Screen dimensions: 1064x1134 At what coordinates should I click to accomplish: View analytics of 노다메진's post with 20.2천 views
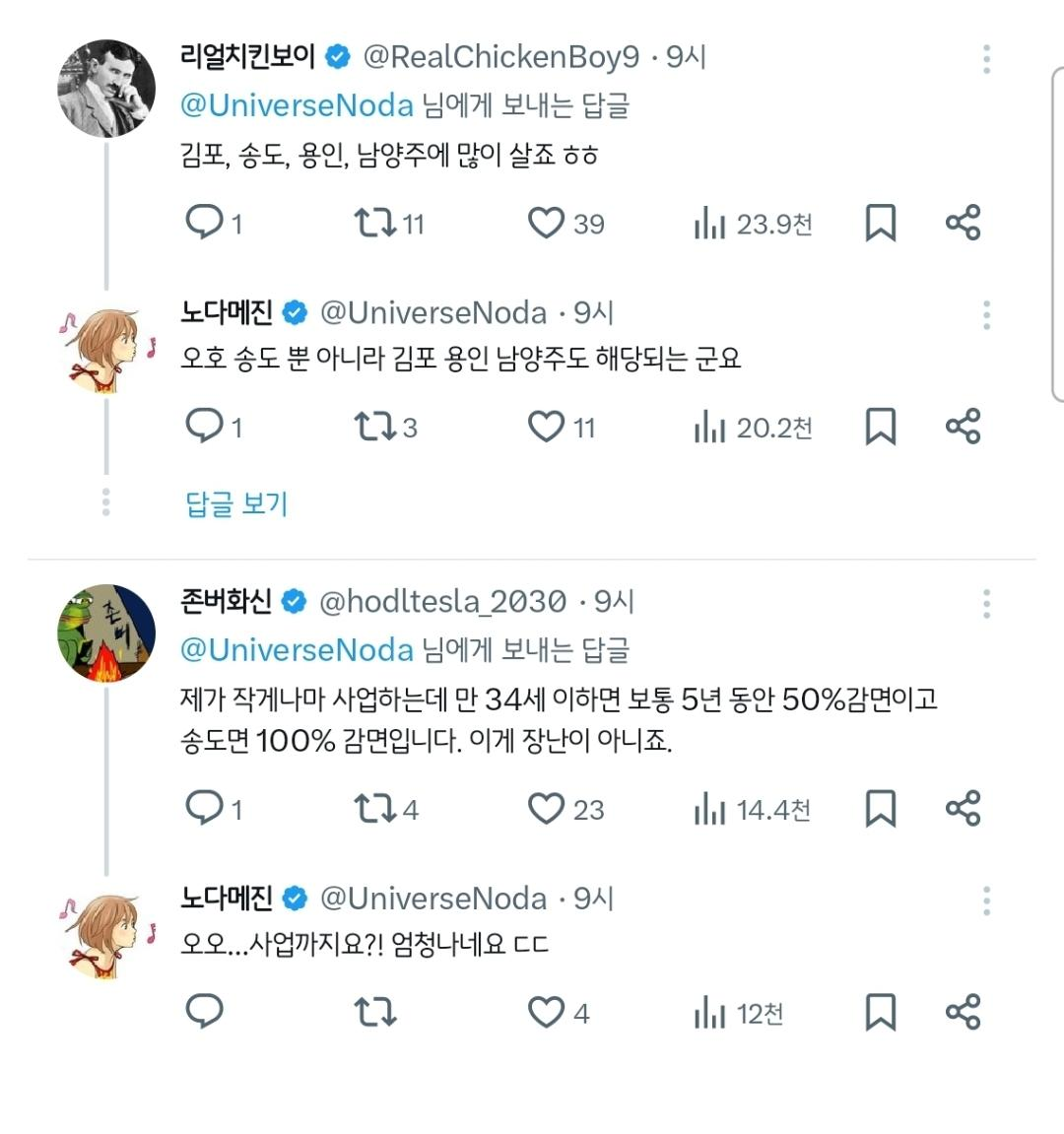coord(709,427)
